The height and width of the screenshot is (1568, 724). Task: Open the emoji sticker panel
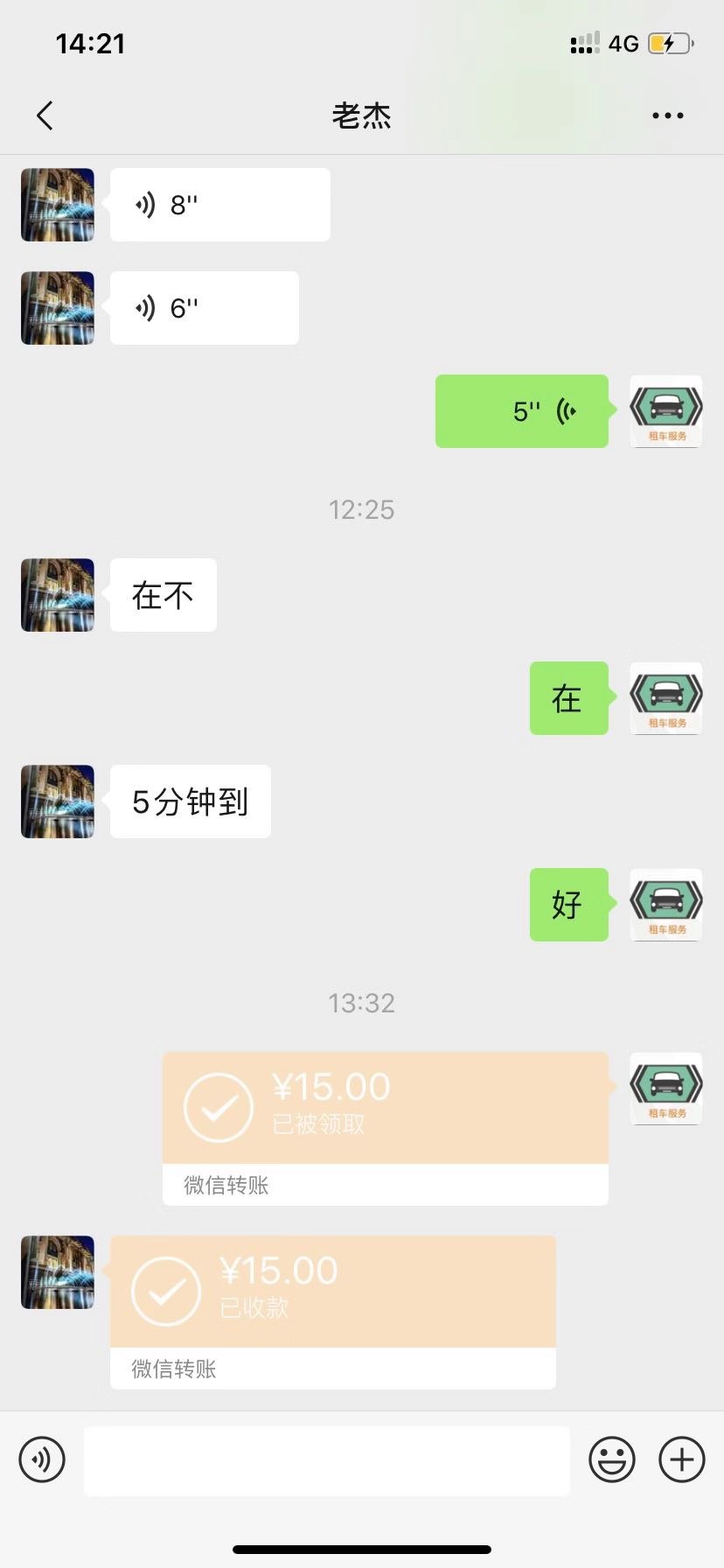(x=611, y=1459)
